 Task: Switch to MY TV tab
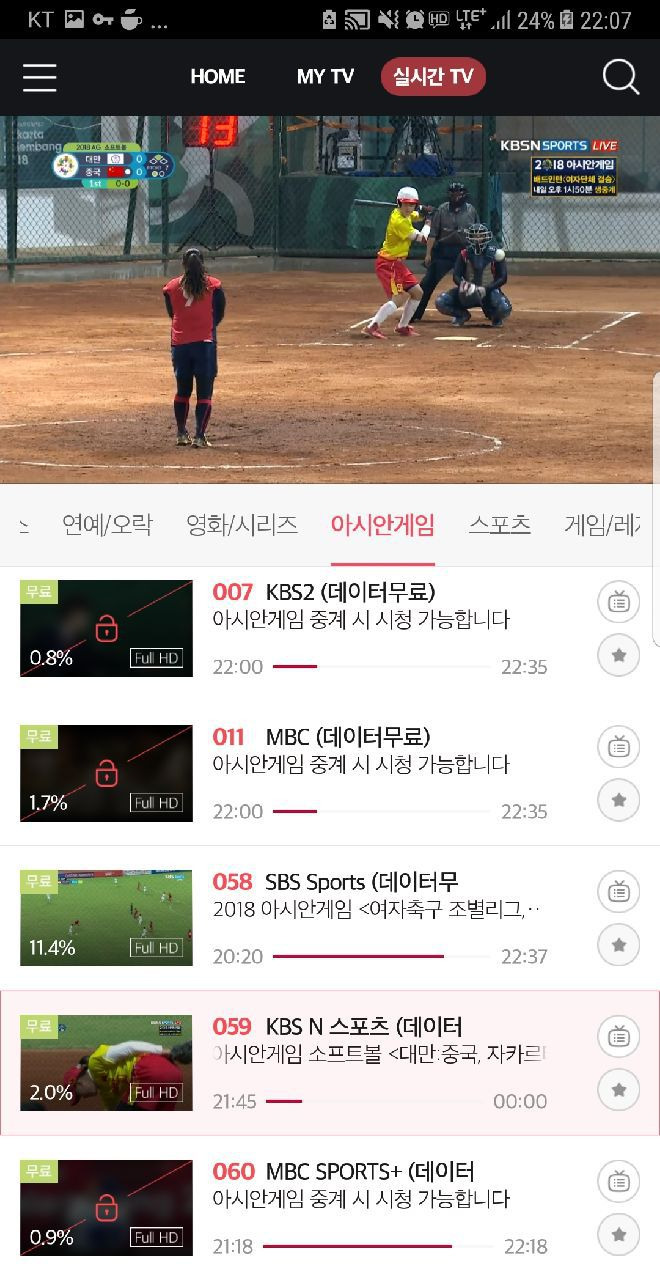(325, 77)
